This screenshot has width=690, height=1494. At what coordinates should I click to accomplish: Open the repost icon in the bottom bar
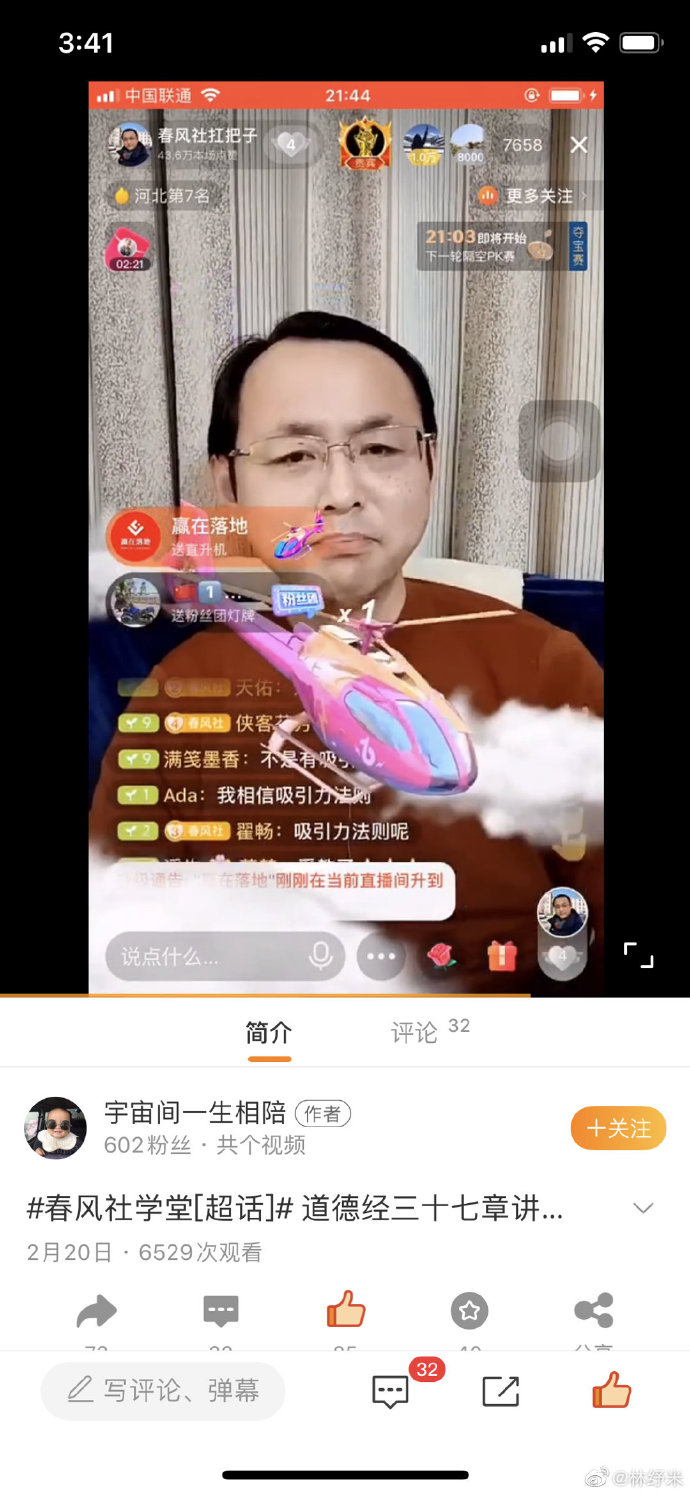pyautogui.click(x=500, y=1391)
